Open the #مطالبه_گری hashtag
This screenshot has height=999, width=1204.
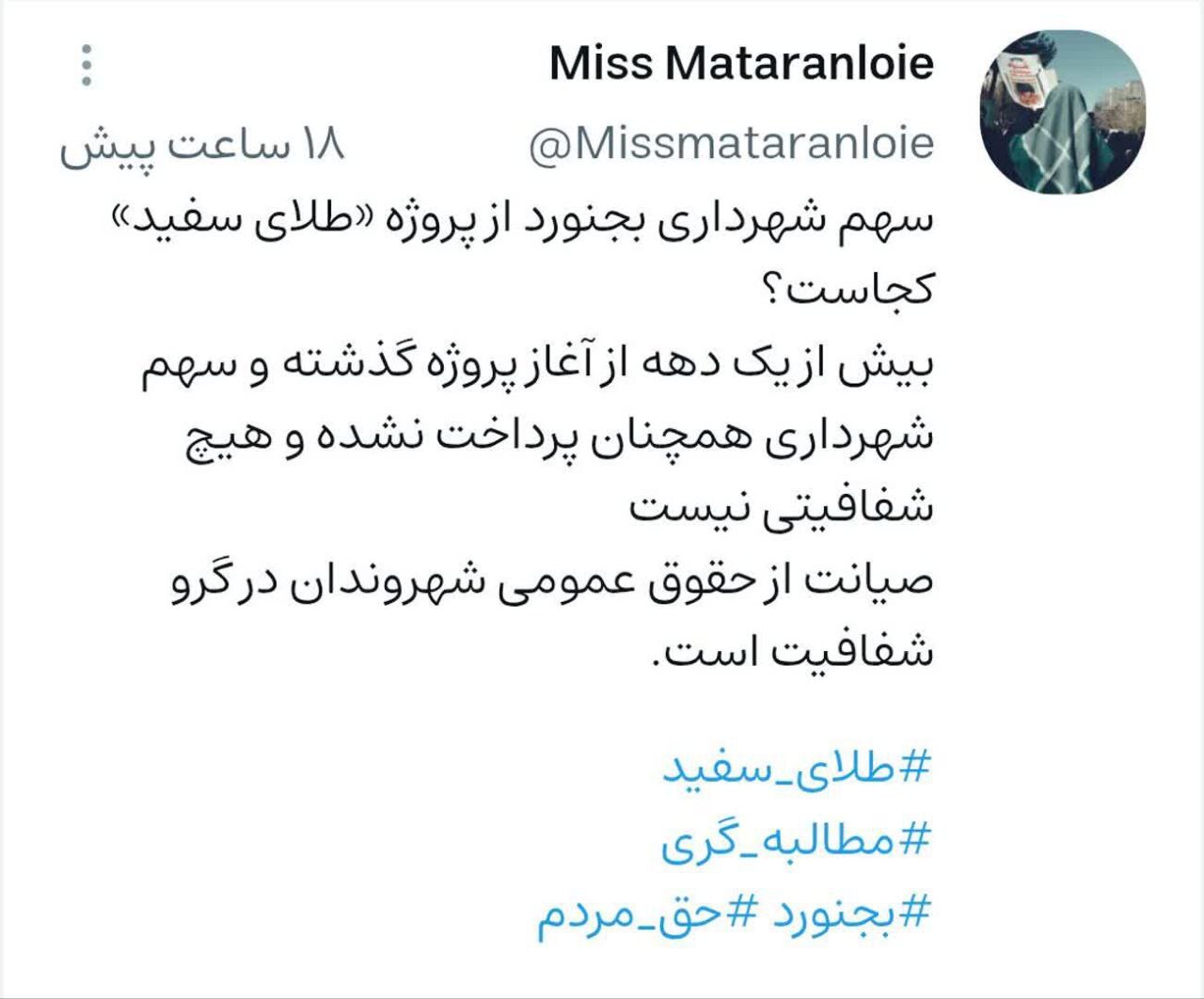tap(795, 840)
